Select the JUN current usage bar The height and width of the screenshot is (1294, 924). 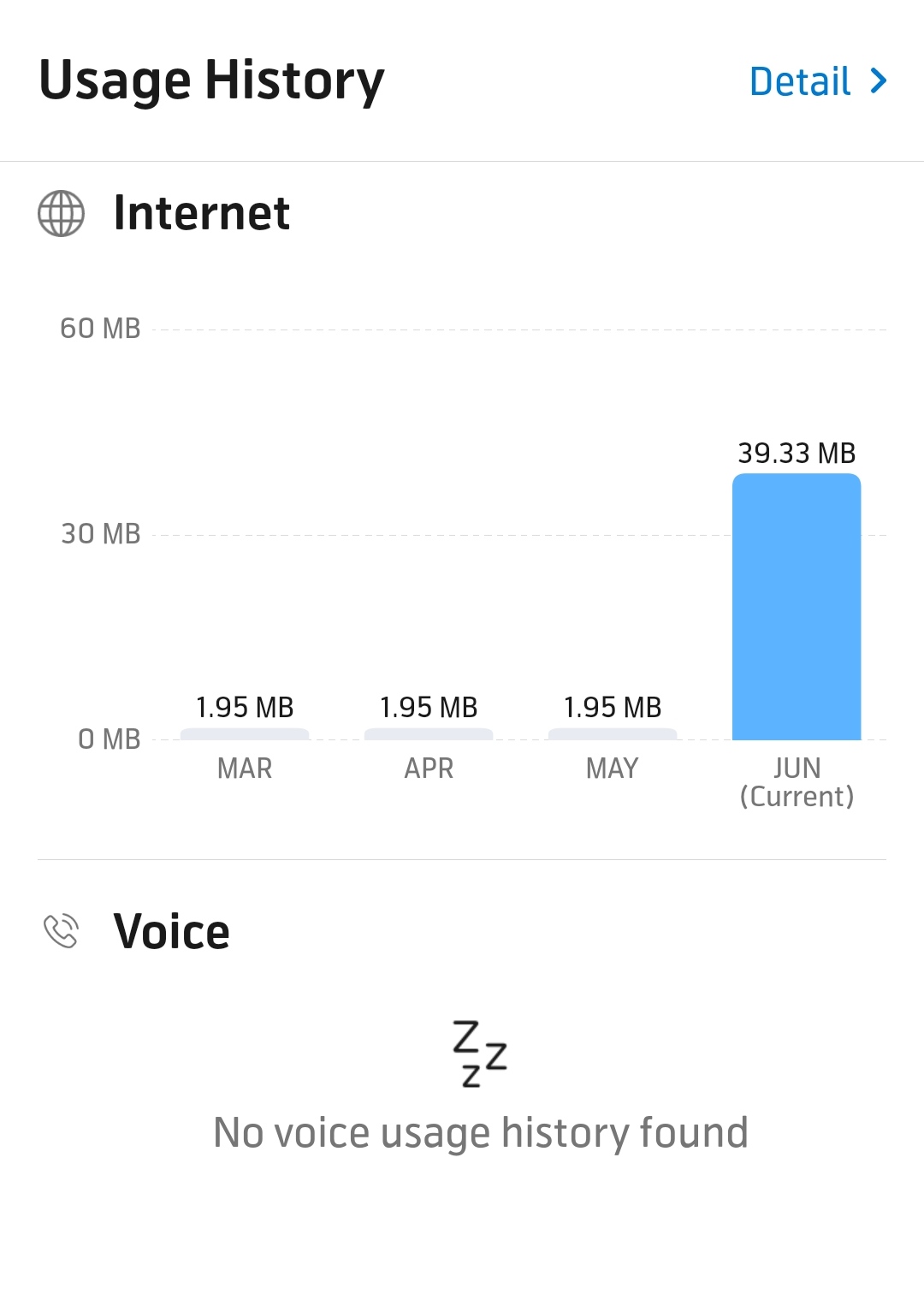point(797,607)
